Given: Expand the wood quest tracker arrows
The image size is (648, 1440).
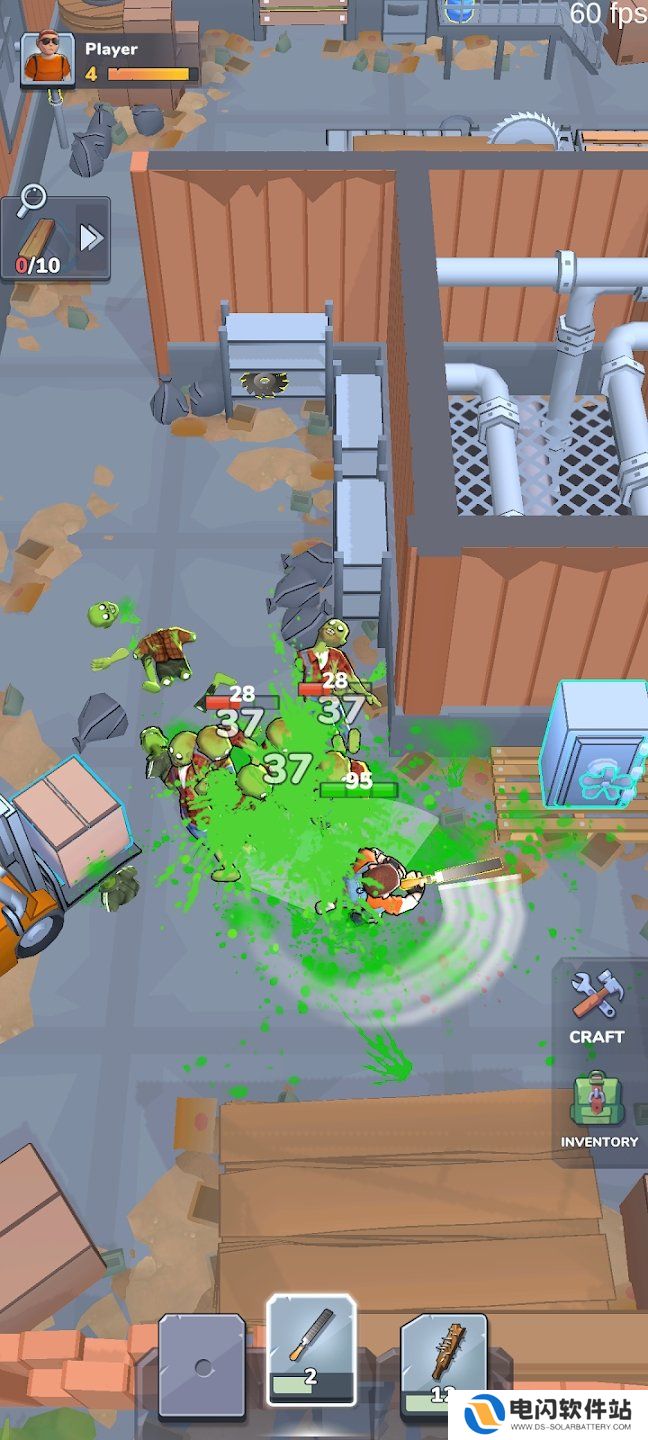Looking at the screenshot, I should [x=92, y=237].
